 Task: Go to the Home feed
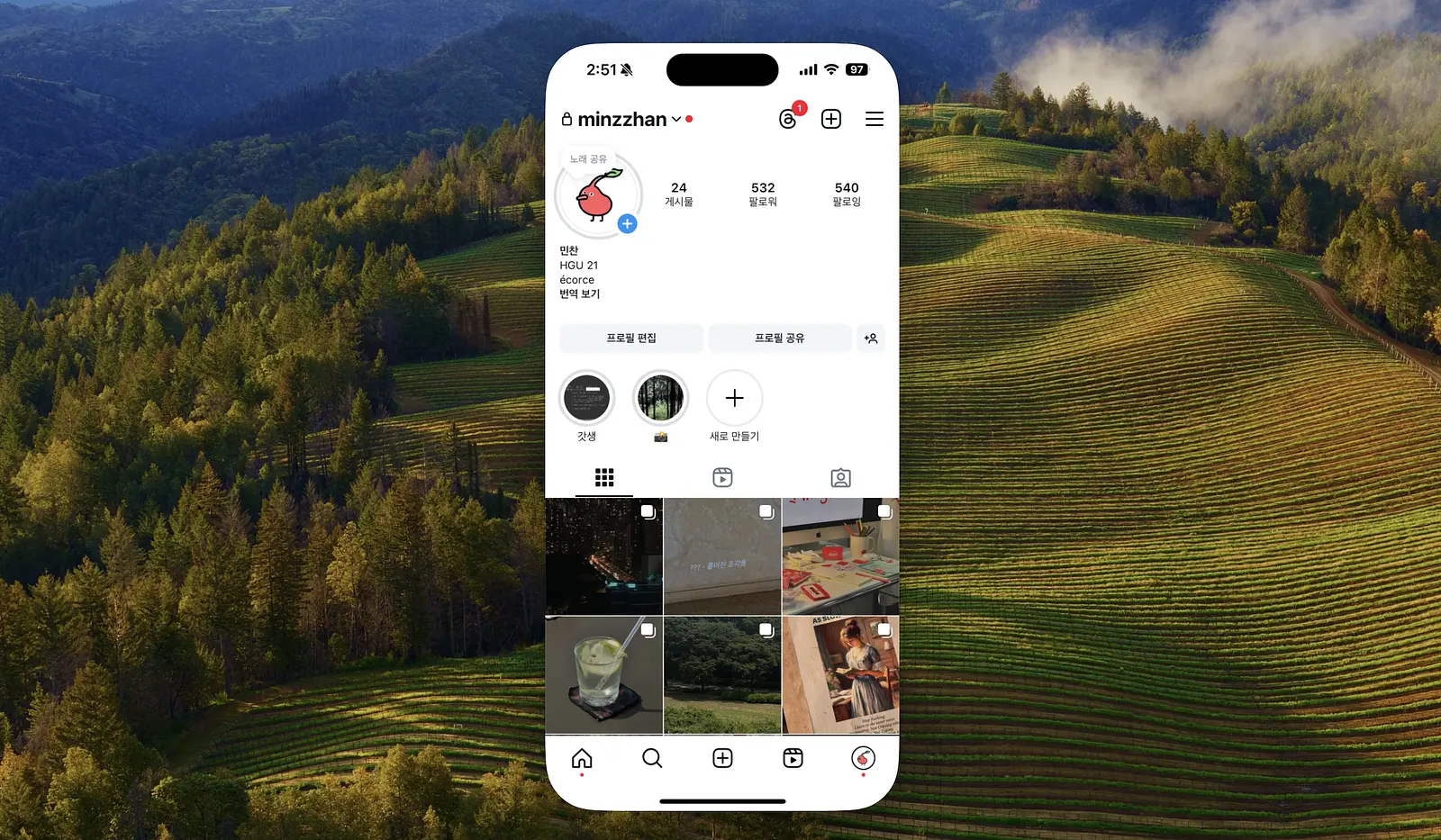click(x=582, y=758)
